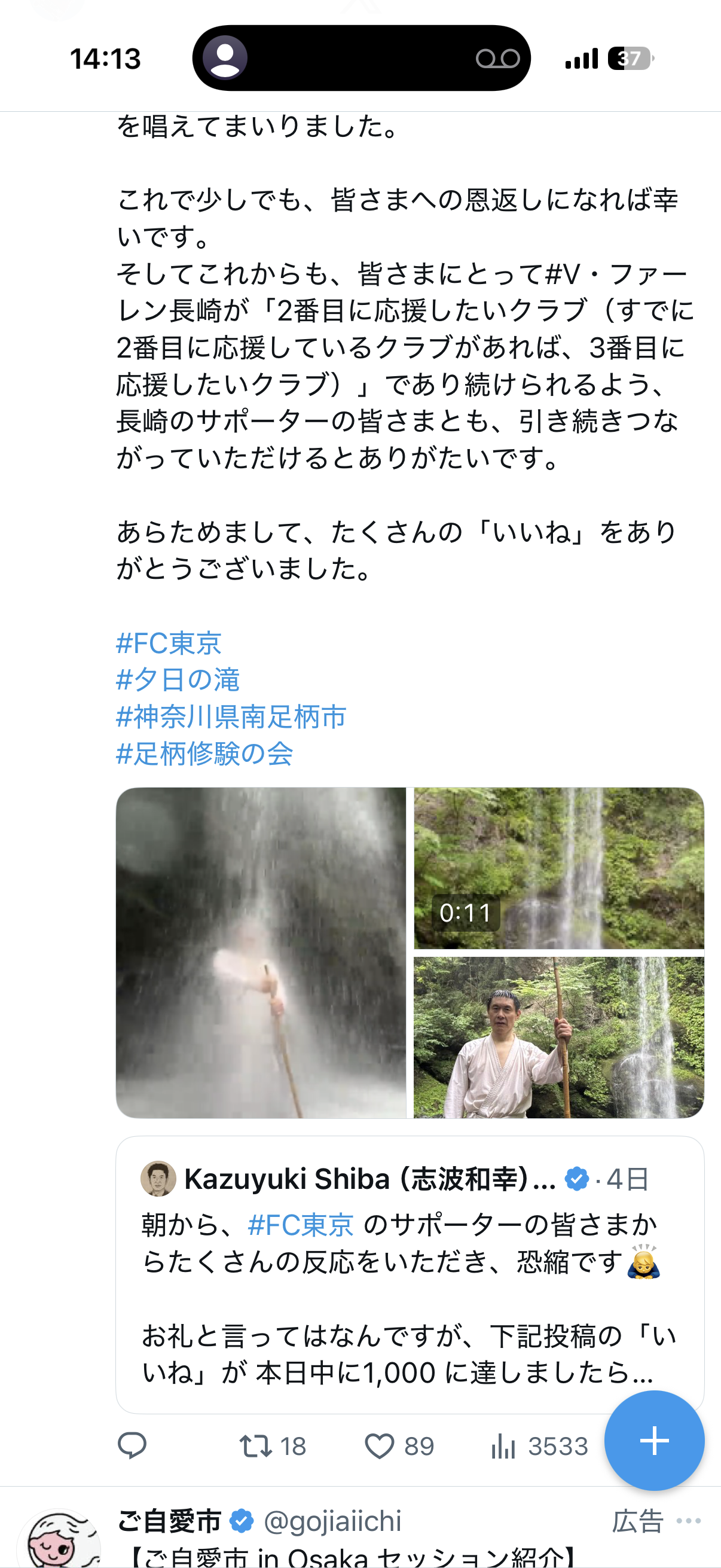Screen dimensions: 721x1568
Task: Open the ad's more options menu
Action: [x=689, y=1521]
